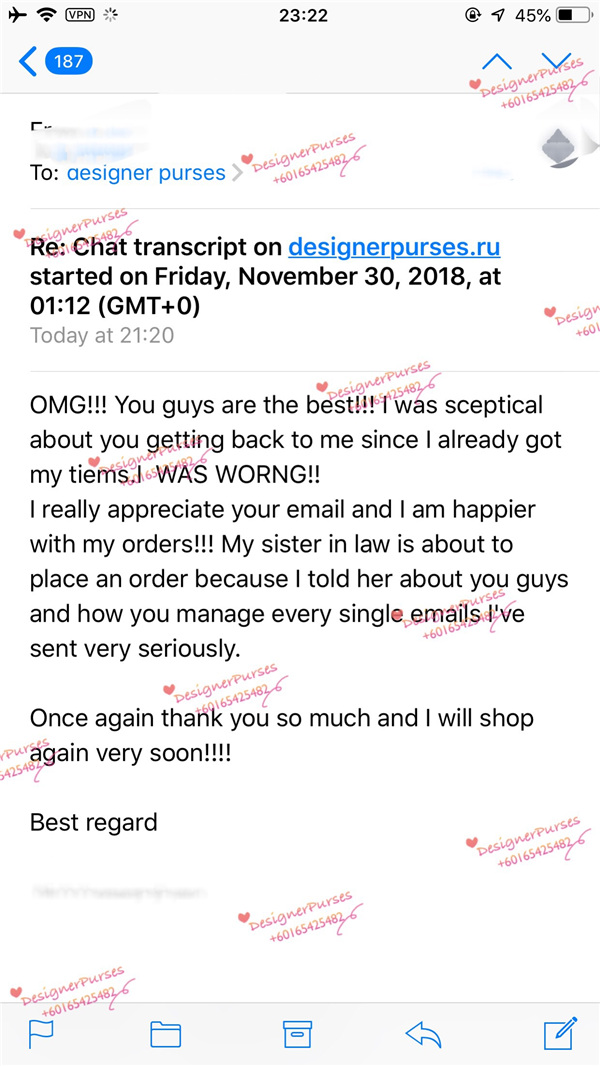Open the designerpurses.ru link

394,247
